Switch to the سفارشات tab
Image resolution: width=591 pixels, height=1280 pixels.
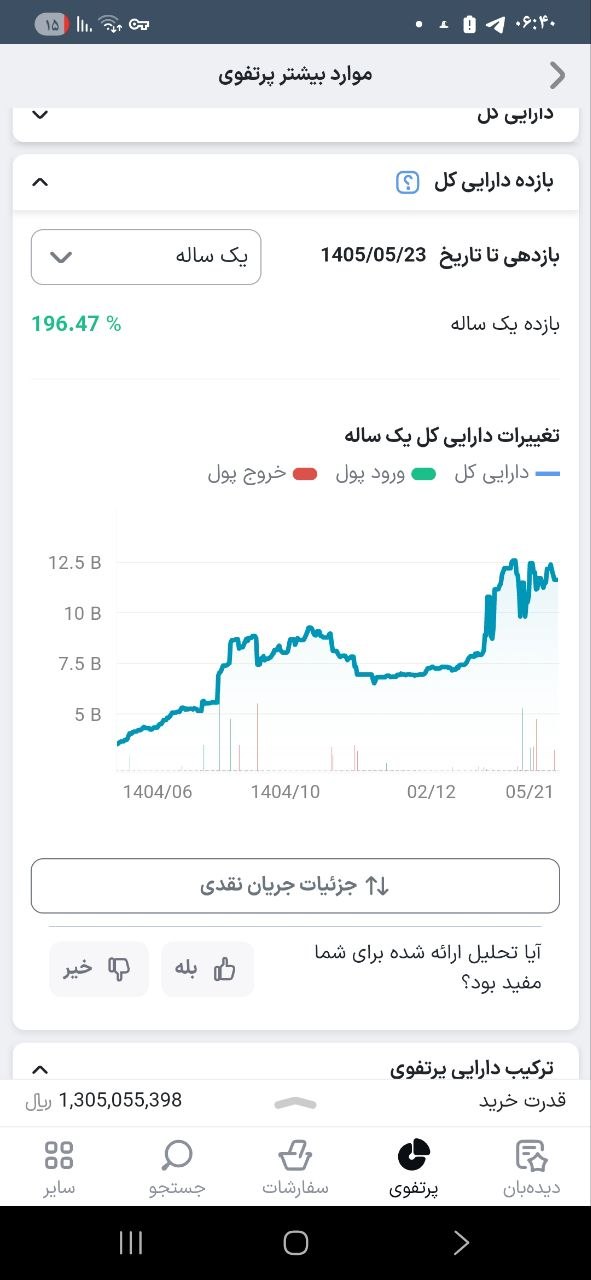tap(295, 1168)
